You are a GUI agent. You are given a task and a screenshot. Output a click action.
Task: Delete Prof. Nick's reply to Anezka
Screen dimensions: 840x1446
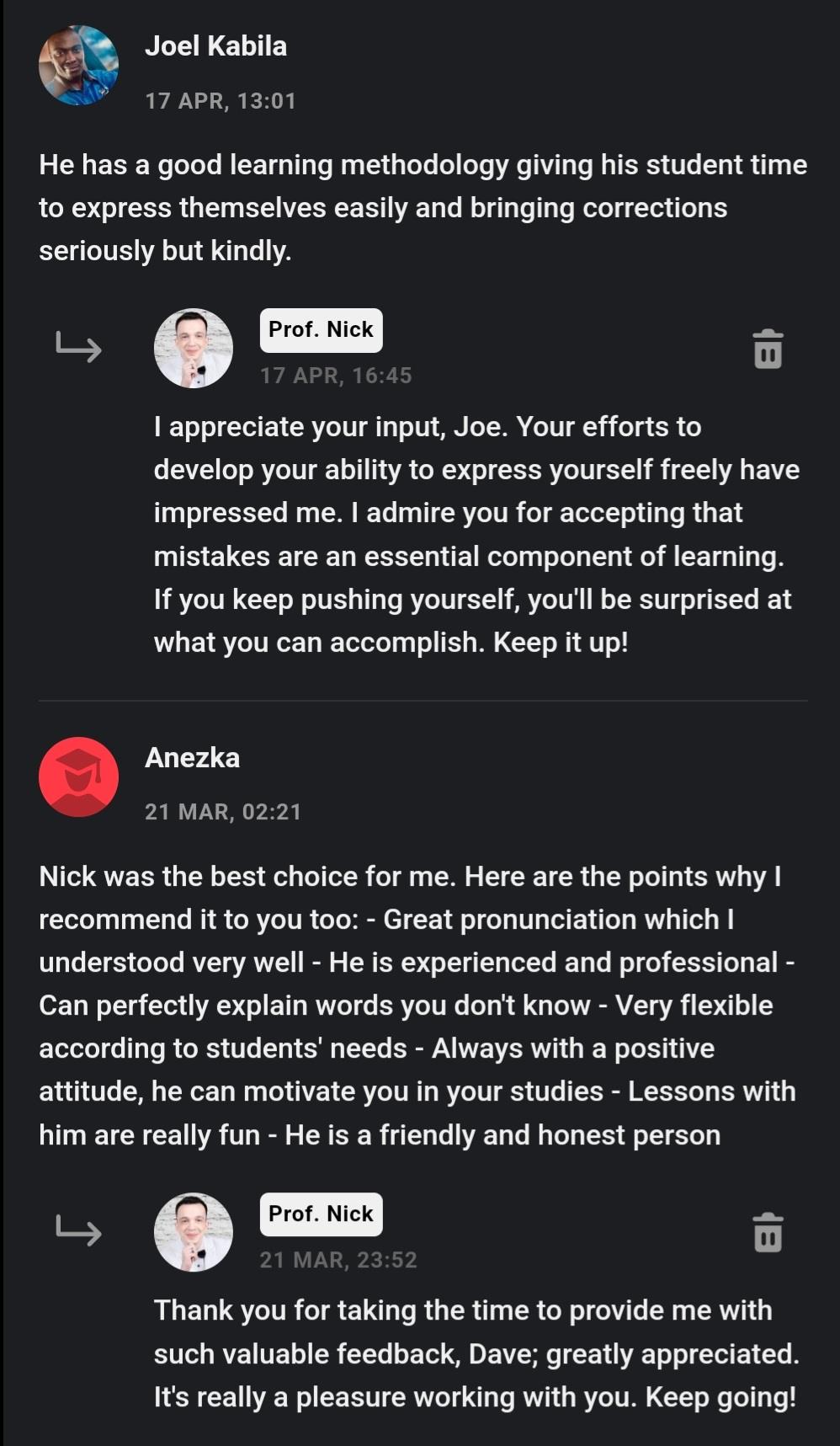pyautogui.click(x=767, y=1233)
